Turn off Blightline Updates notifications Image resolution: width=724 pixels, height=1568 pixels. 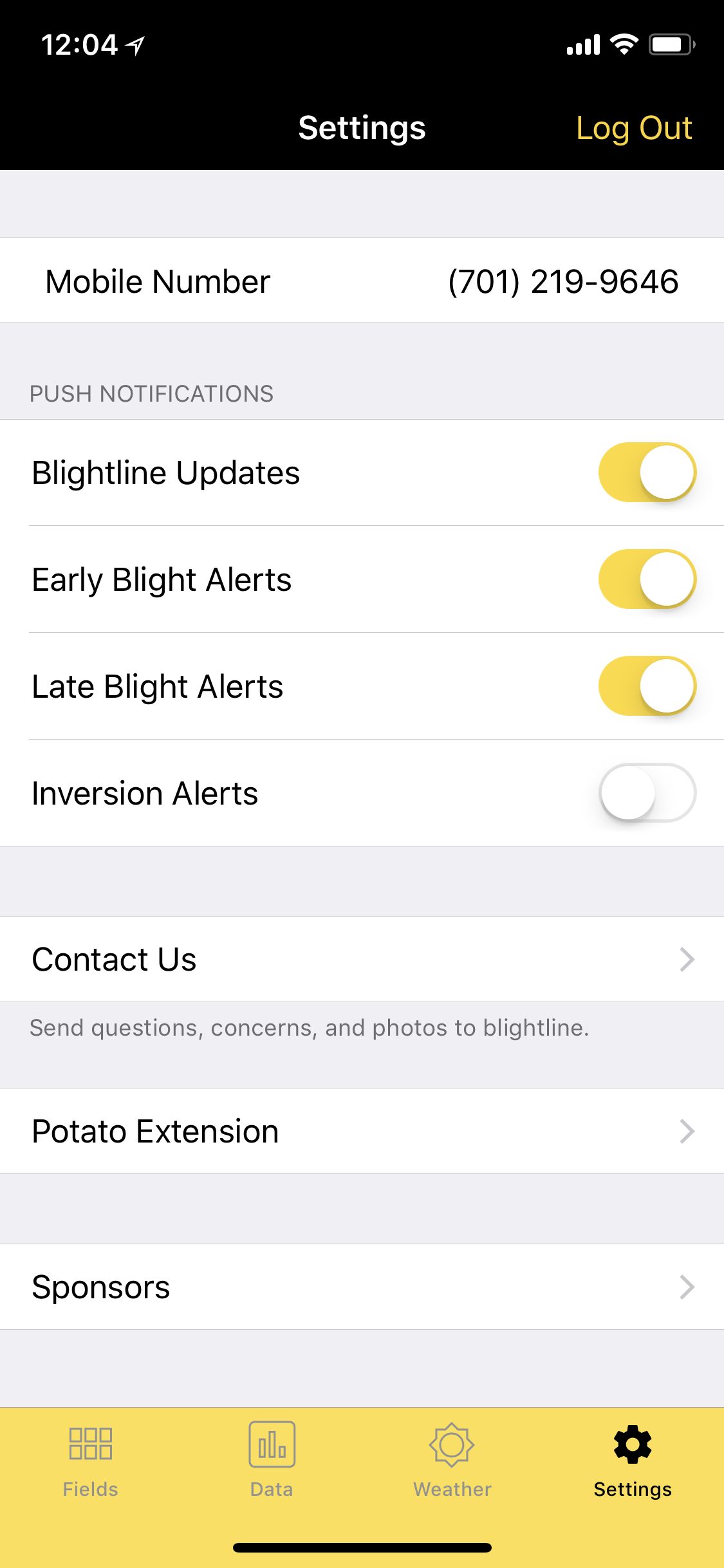[x=647, y=472]
